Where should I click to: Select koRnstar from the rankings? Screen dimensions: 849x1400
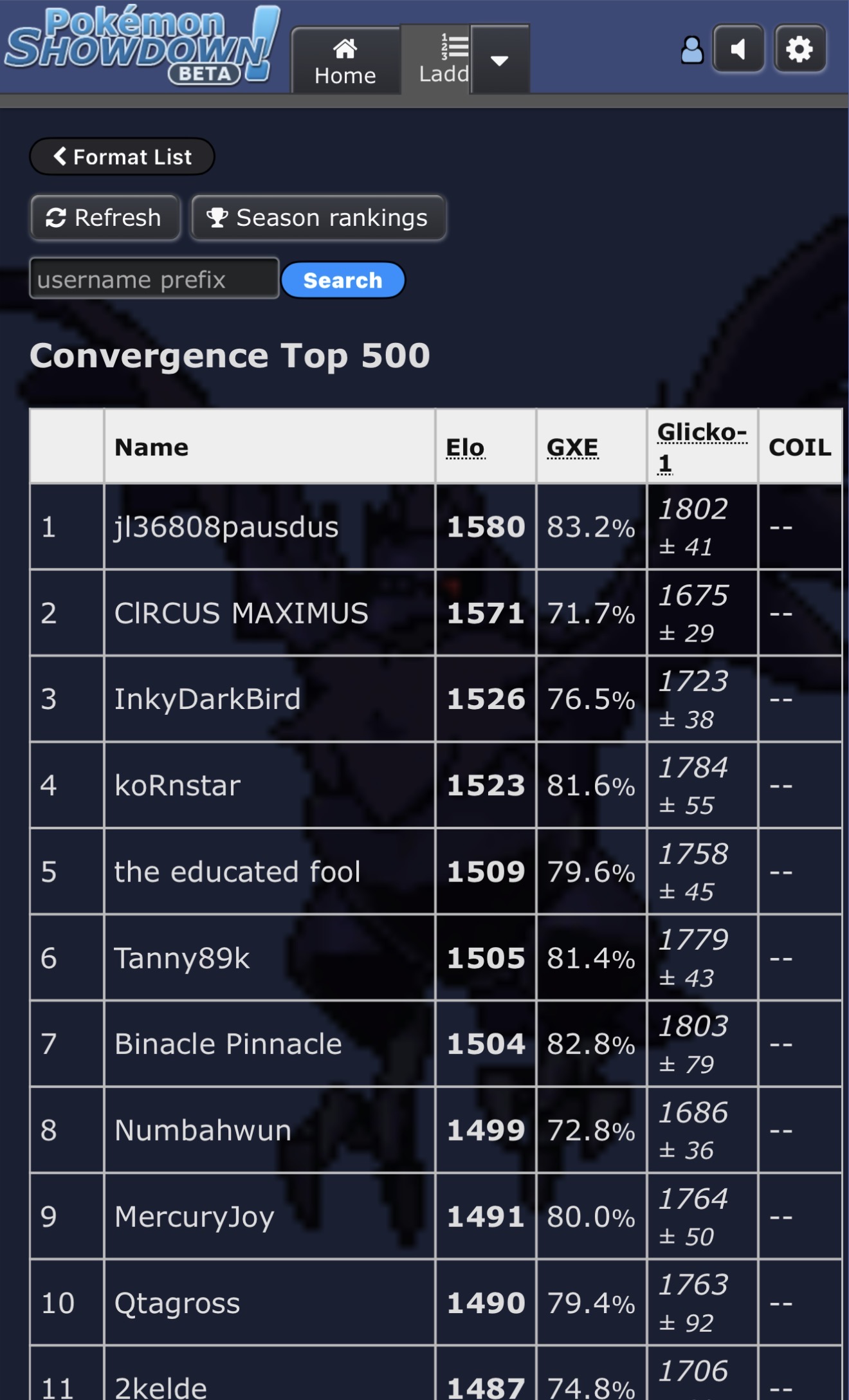click(x=178, y=786)
